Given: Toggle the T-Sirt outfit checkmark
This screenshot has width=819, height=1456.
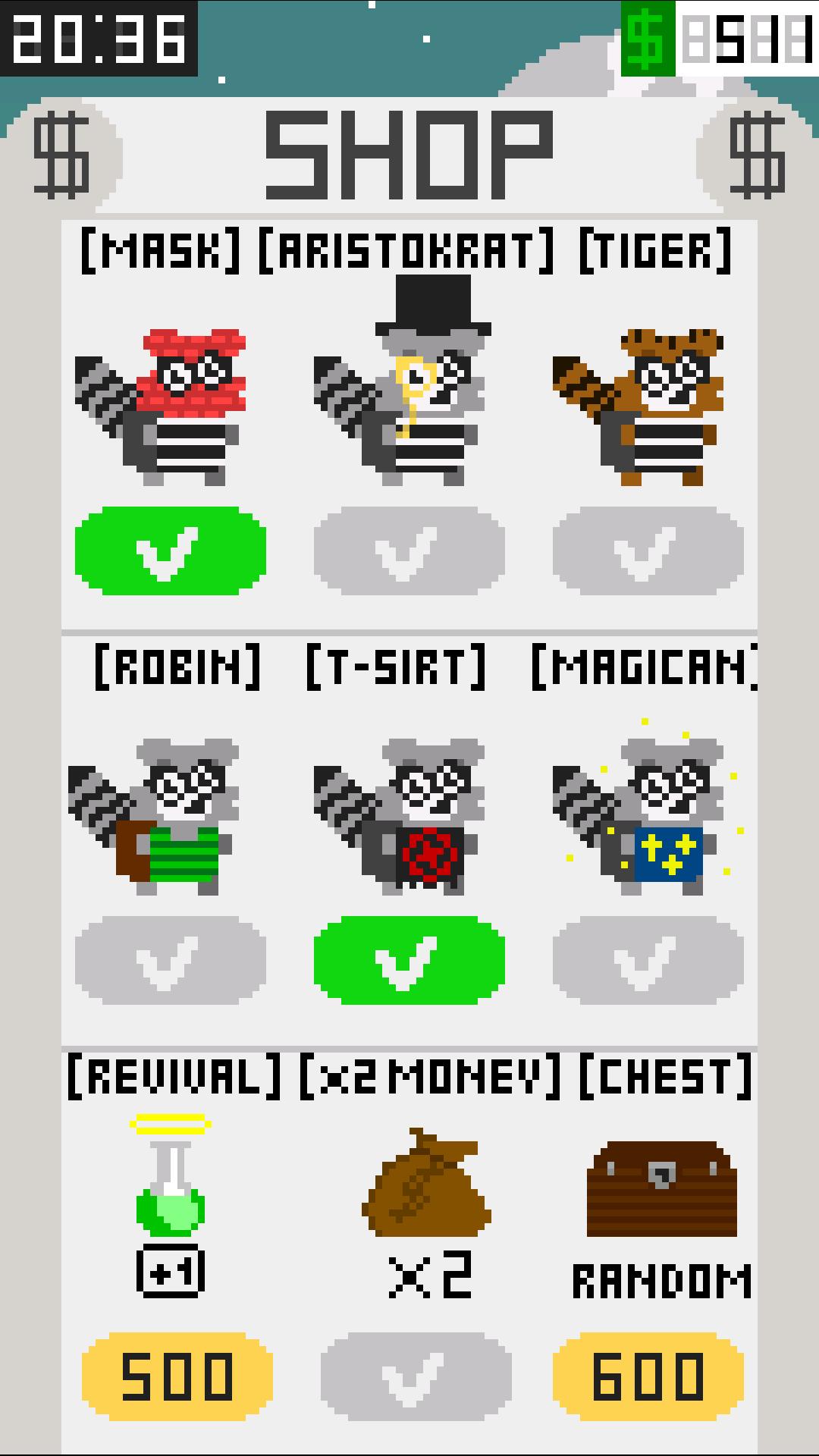Looking at the screenshot, I should point(409,960).
